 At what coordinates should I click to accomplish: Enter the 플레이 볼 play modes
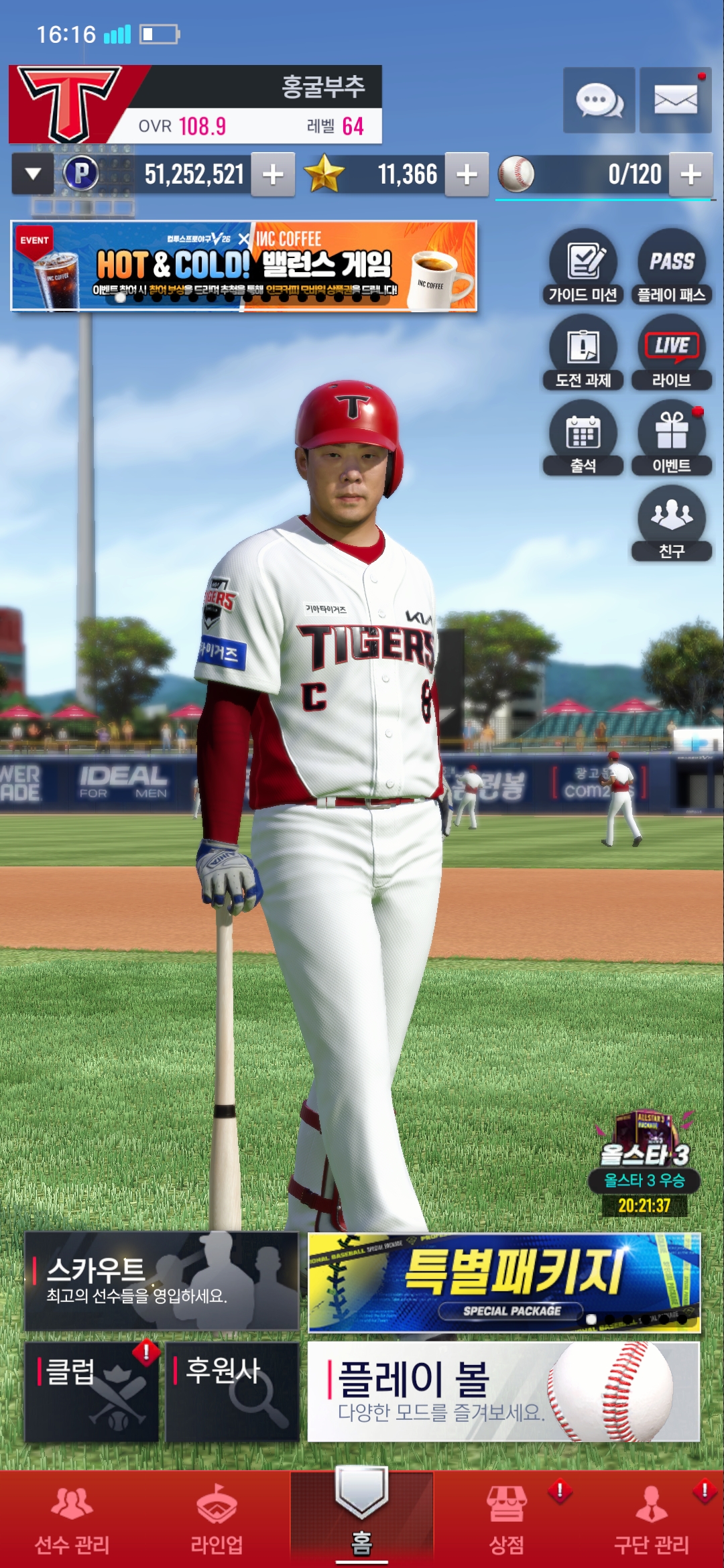(504, 1391)
